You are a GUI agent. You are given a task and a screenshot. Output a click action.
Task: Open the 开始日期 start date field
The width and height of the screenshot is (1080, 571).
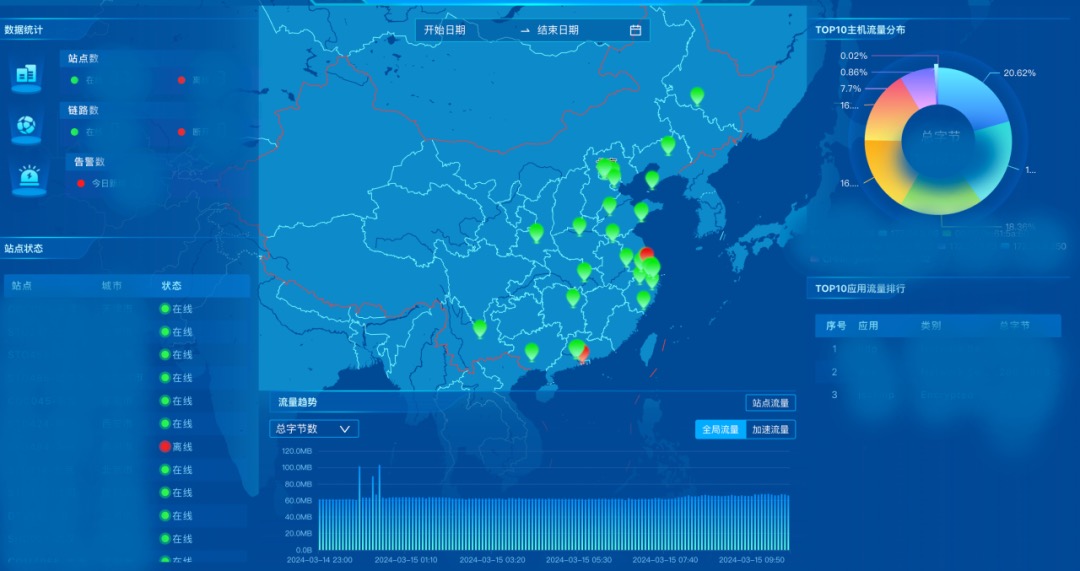(x=445, y=30)
